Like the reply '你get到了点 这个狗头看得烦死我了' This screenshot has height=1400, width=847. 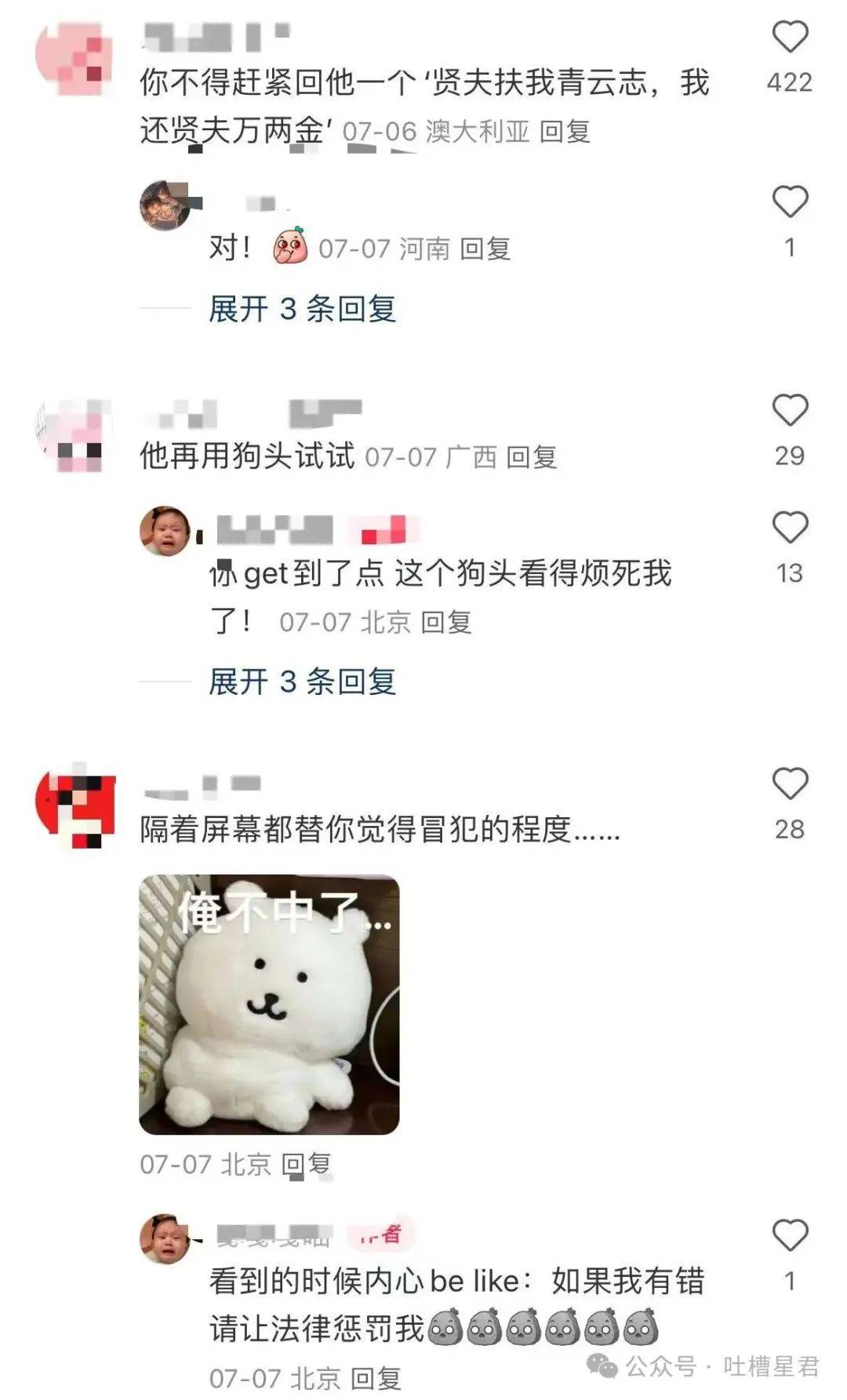click(x=789, y=528)
